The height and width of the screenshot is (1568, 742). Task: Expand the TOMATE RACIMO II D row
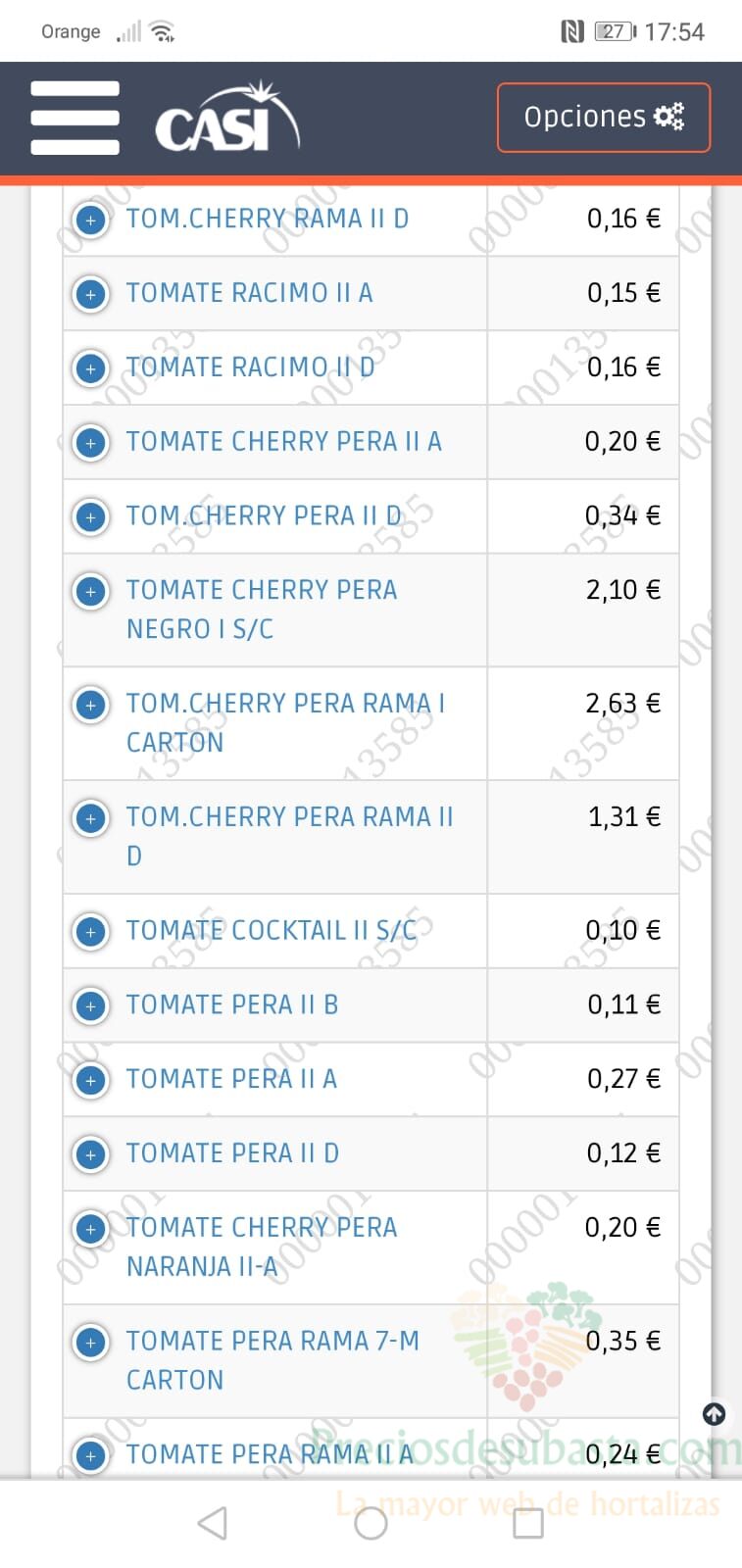[91, 368]
